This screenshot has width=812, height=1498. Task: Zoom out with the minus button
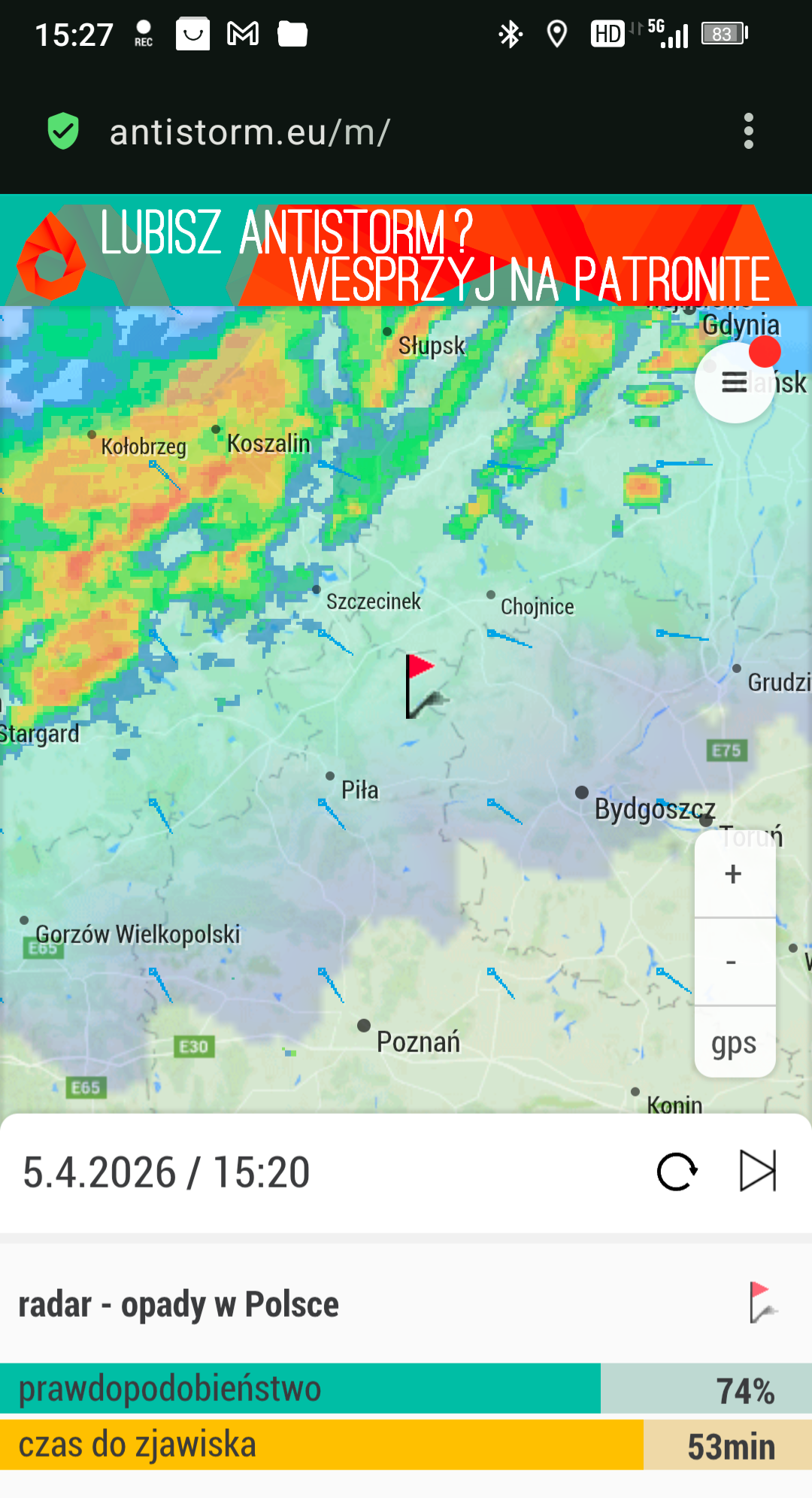733,961
